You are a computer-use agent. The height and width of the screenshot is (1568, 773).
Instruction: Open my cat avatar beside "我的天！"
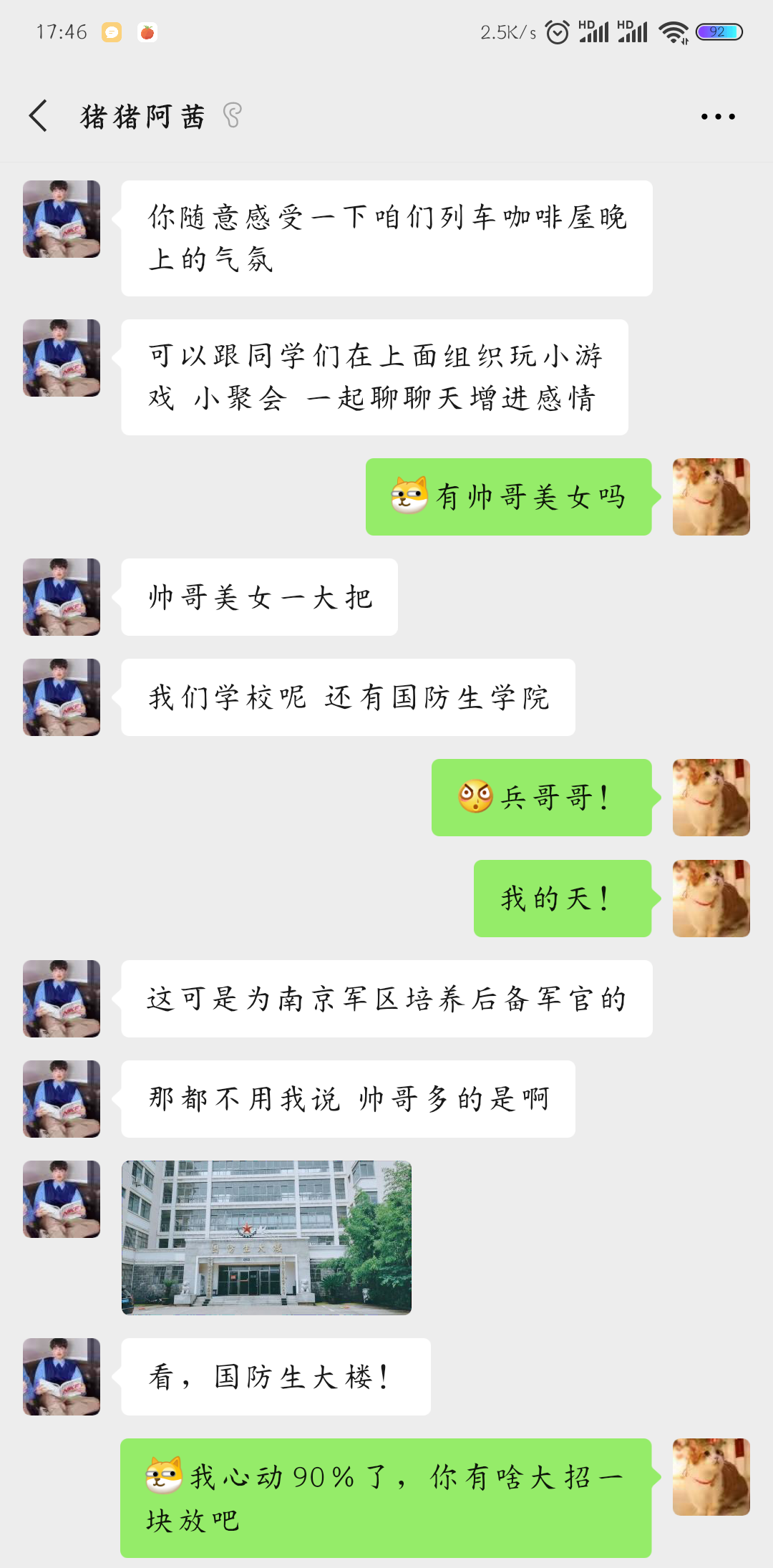pos(711,899)
